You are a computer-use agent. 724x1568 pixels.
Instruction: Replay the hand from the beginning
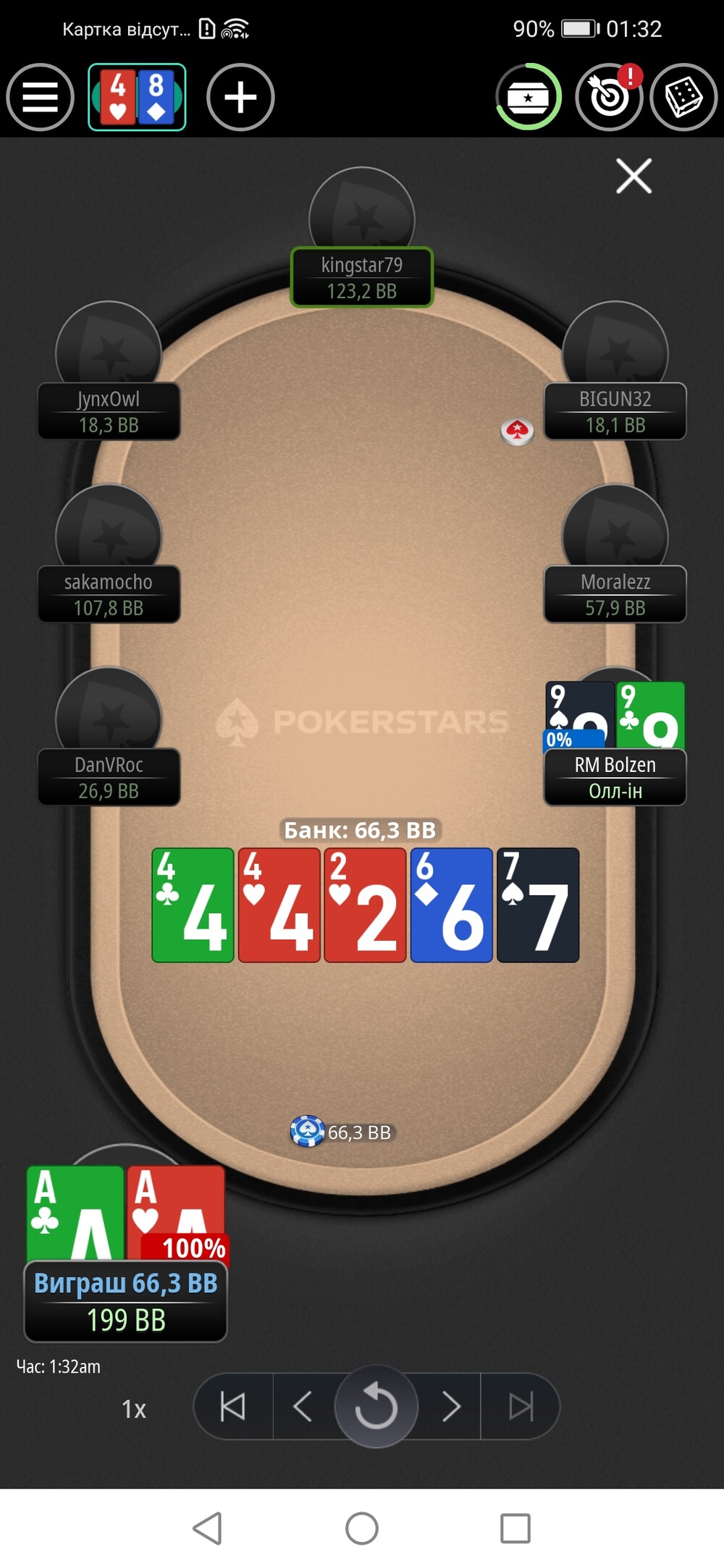click(x=376, y=1407)
